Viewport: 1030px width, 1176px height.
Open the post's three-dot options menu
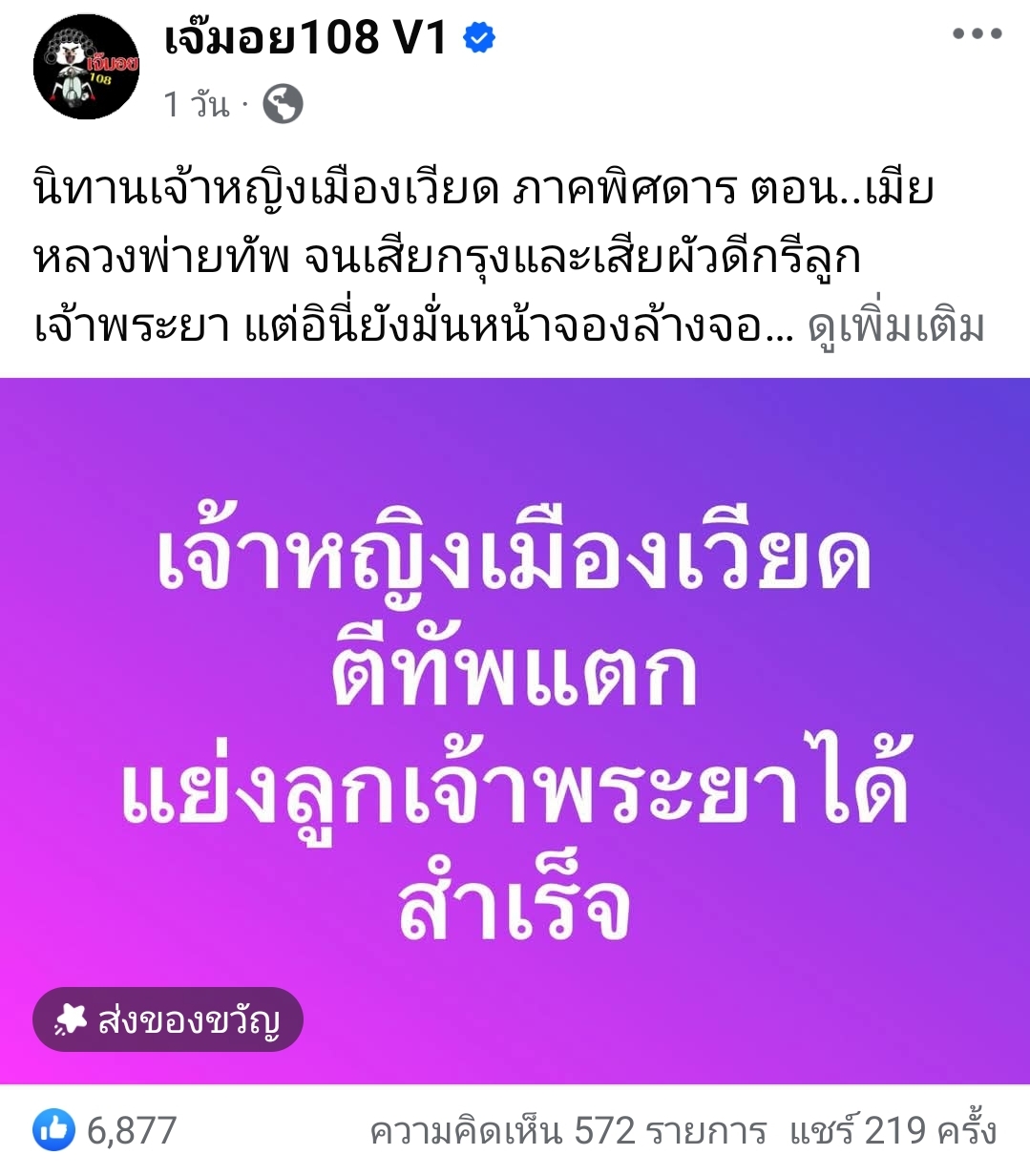tap(977, 34)
